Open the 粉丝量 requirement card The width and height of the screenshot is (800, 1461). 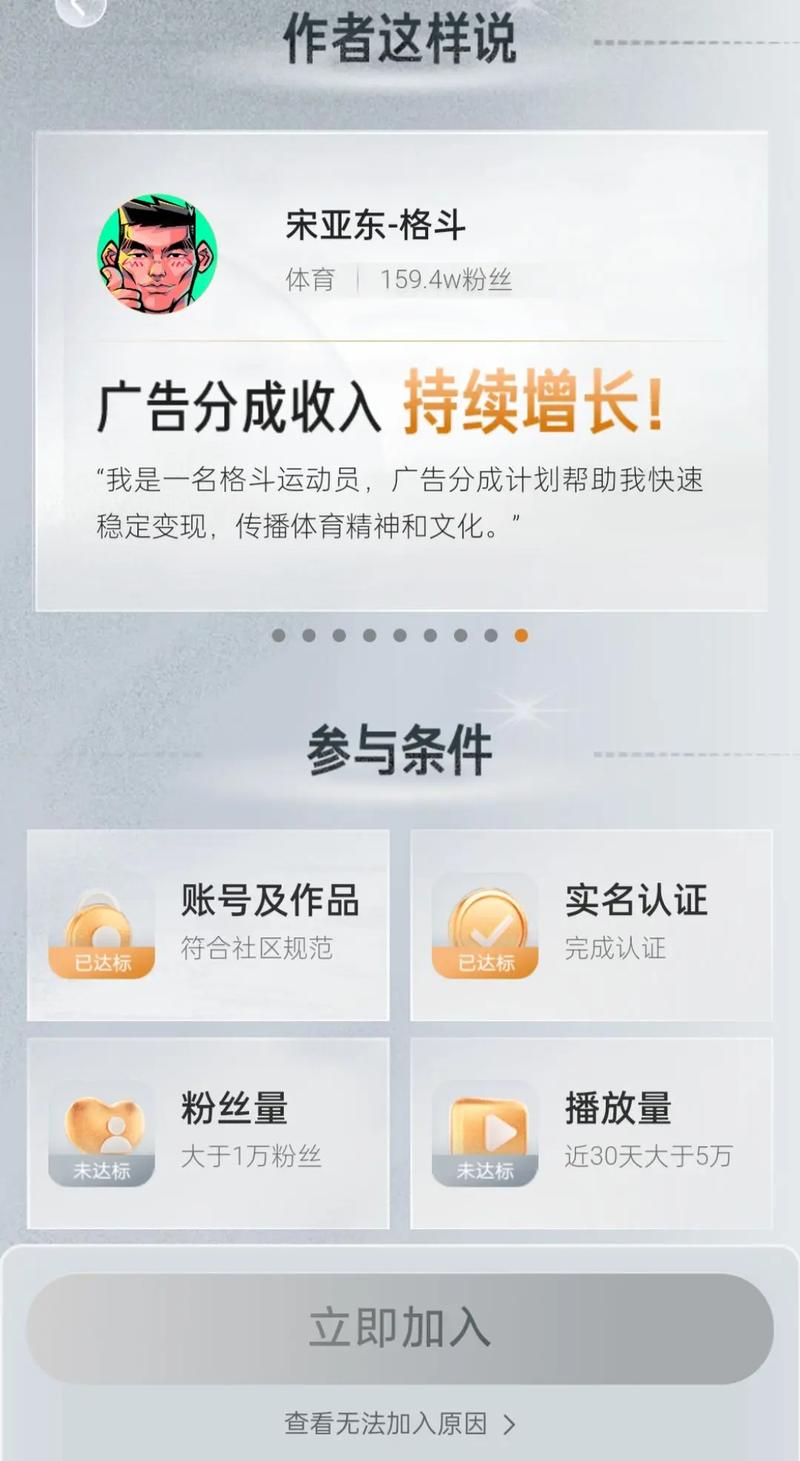pos(208,1133)
